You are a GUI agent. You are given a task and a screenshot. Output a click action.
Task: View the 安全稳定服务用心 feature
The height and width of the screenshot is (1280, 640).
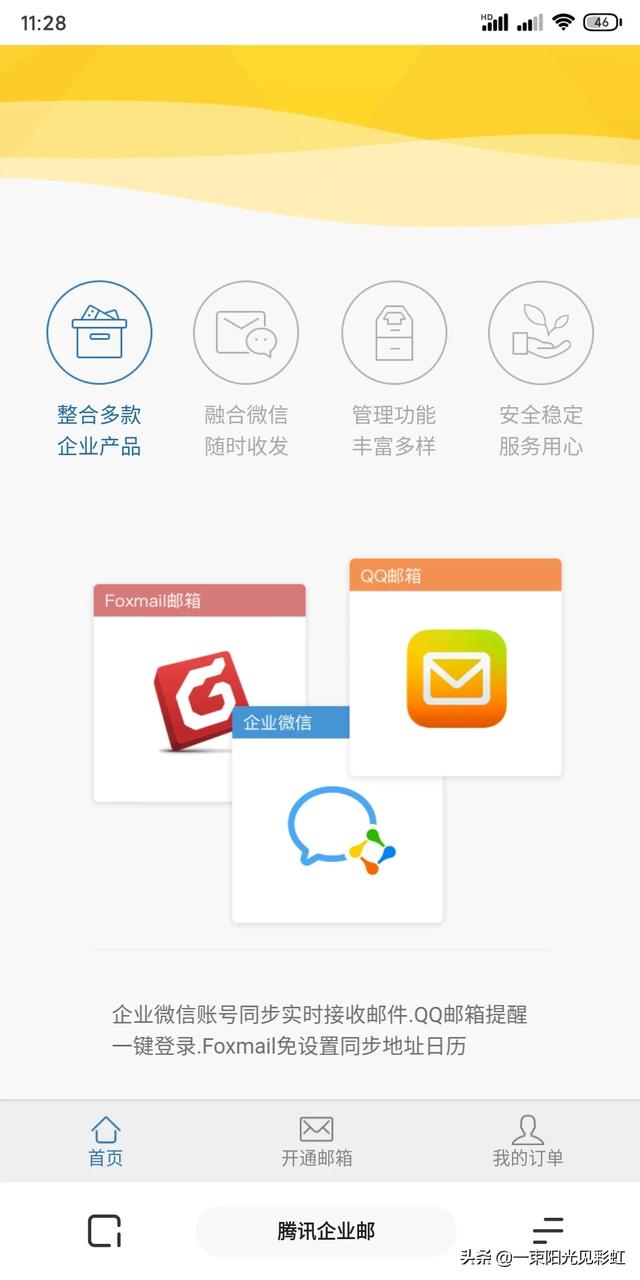(x=541, y=333)
